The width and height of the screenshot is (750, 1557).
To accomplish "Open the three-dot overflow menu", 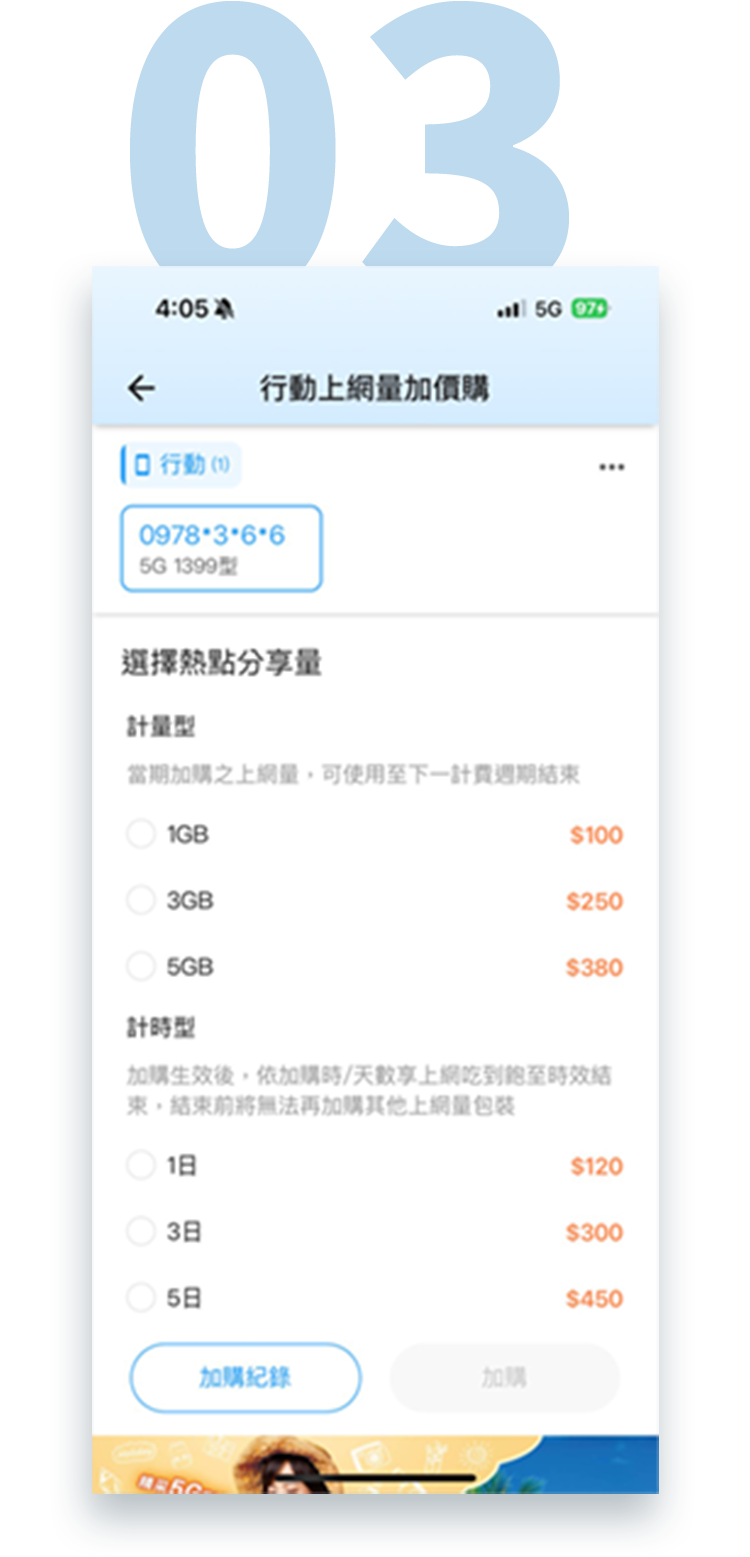I will [611, 467].
